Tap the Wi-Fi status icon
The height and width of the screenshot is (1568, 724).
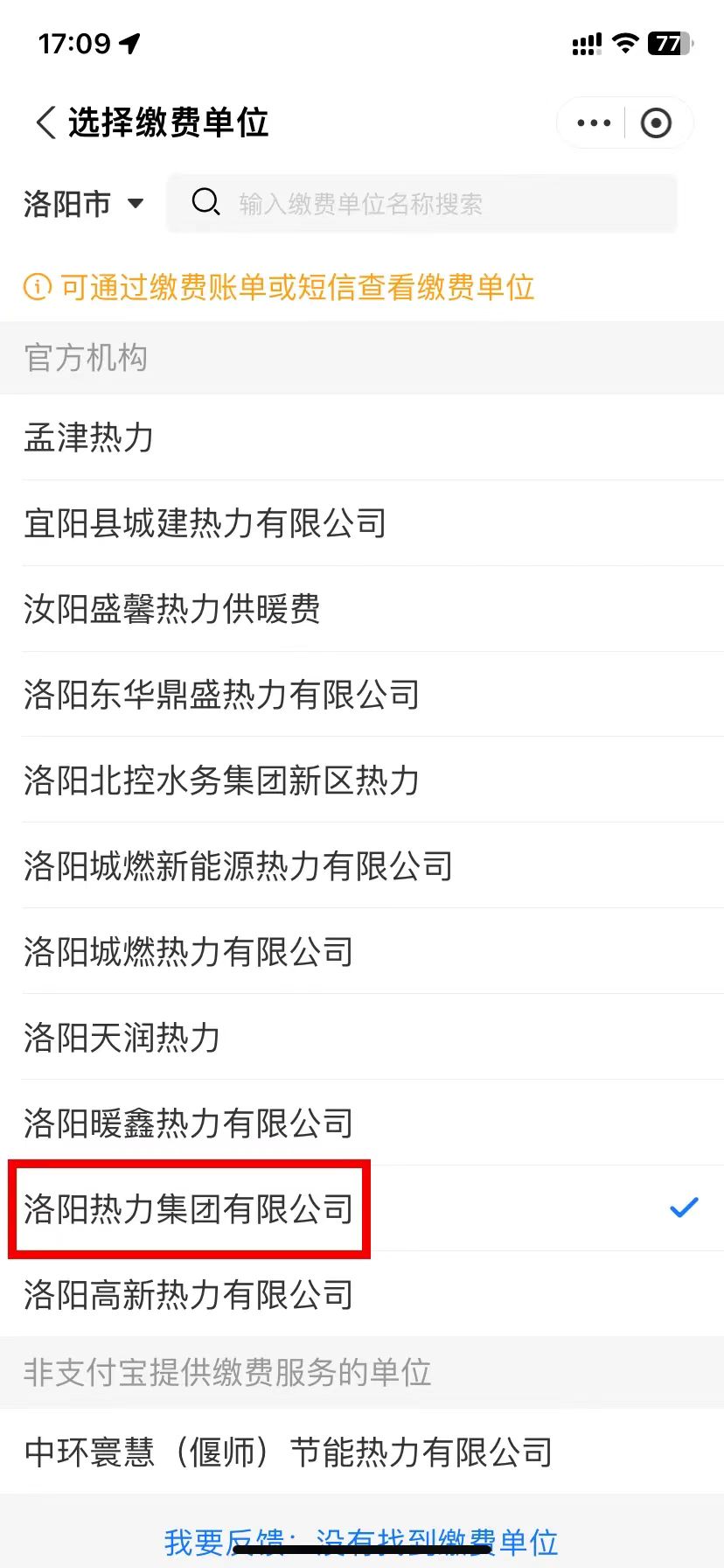coord(624,42)
